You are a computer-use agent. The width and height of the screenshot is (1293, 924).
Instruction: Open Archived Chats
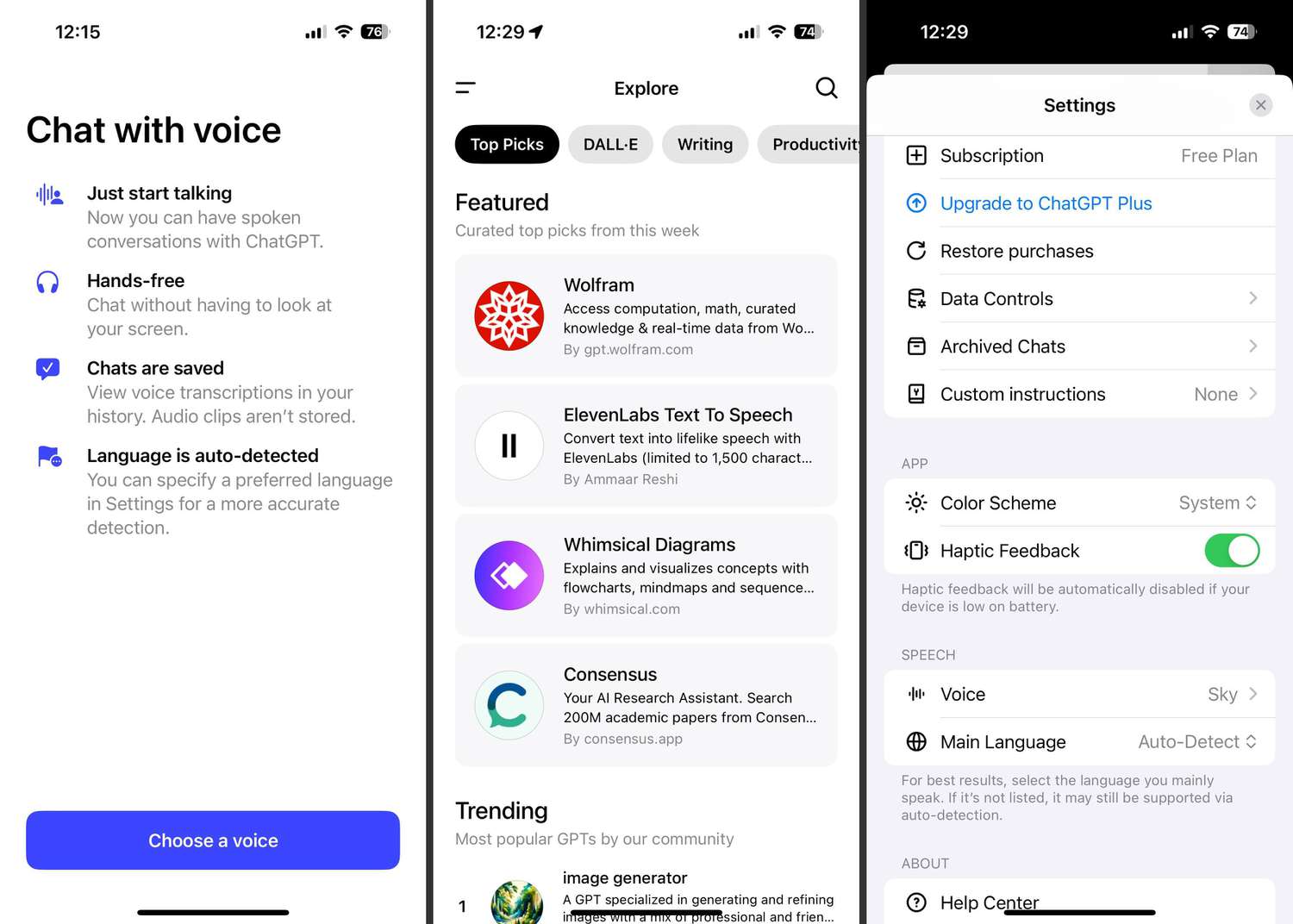(1079, 346)
